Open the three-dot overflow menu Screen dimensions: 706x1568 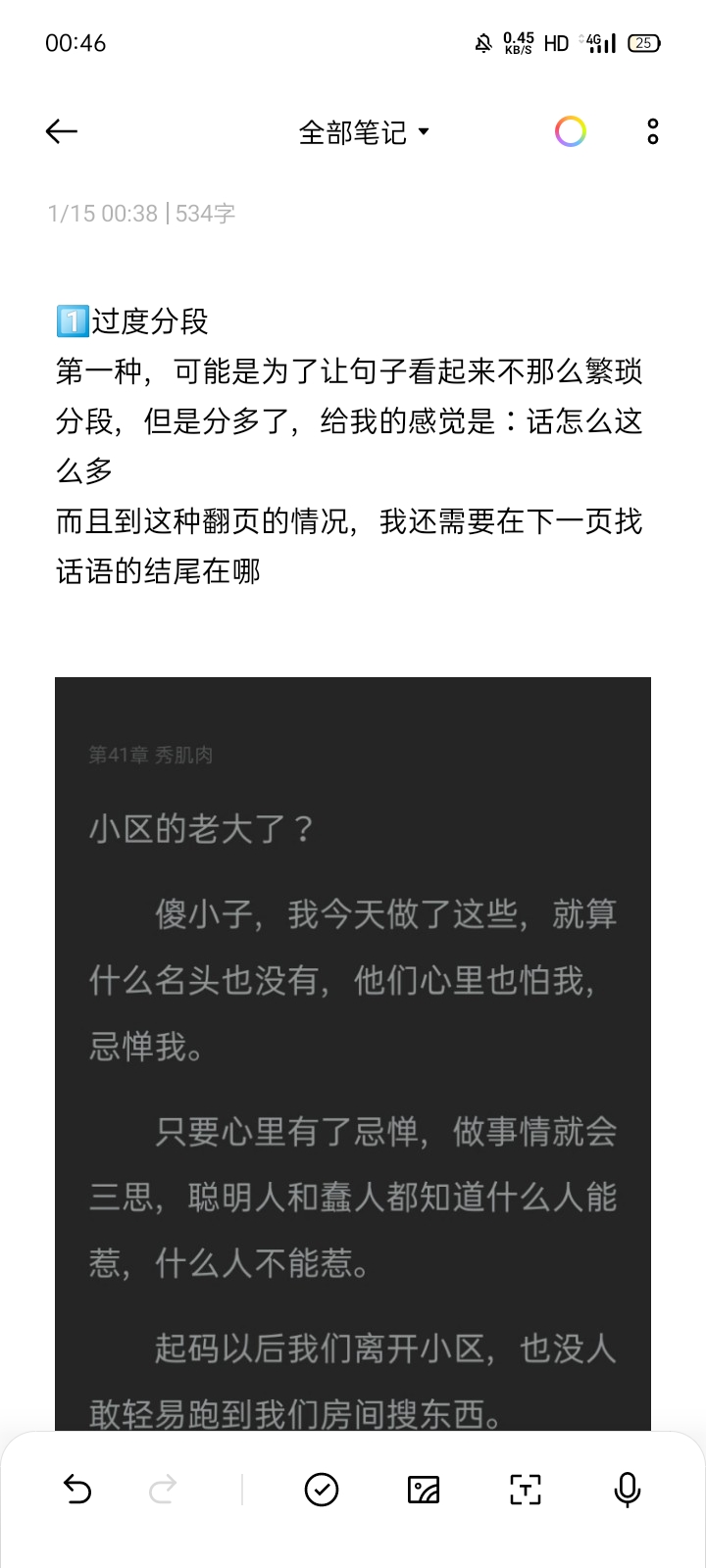click(x=653, y=131)
